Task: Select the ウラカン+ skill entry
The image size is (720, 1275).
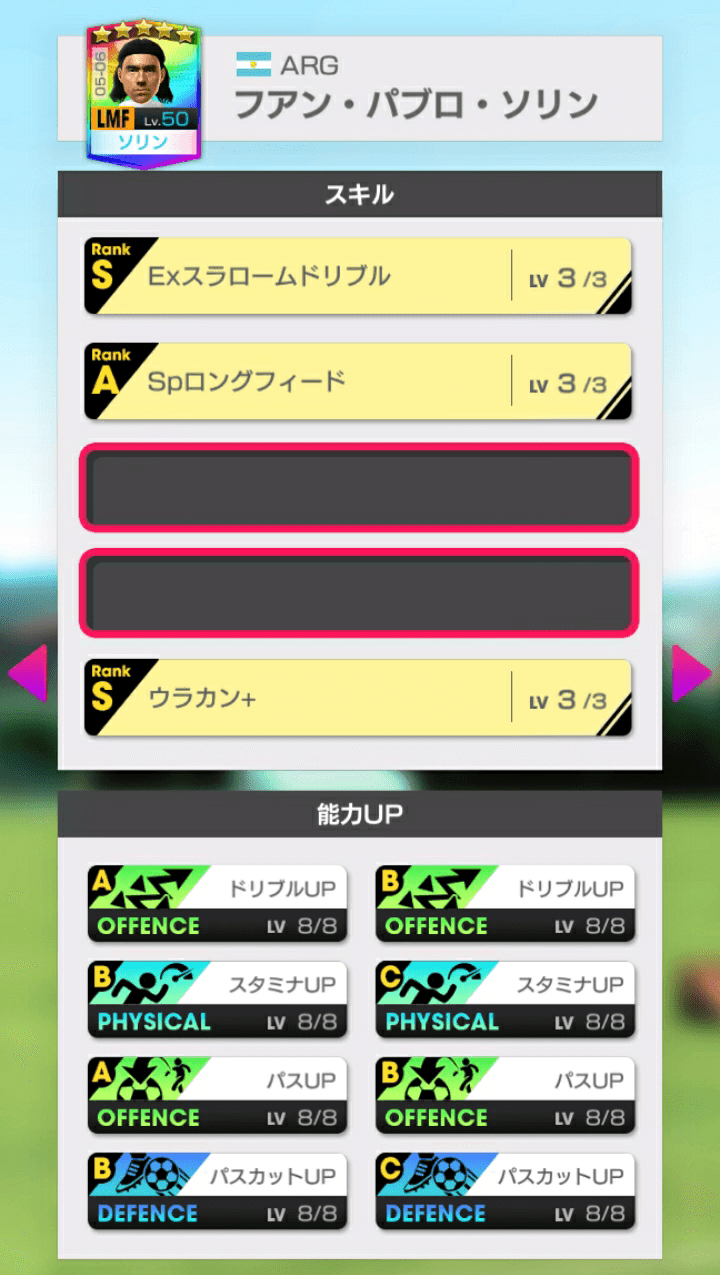Action: click(x=357, y=698)
